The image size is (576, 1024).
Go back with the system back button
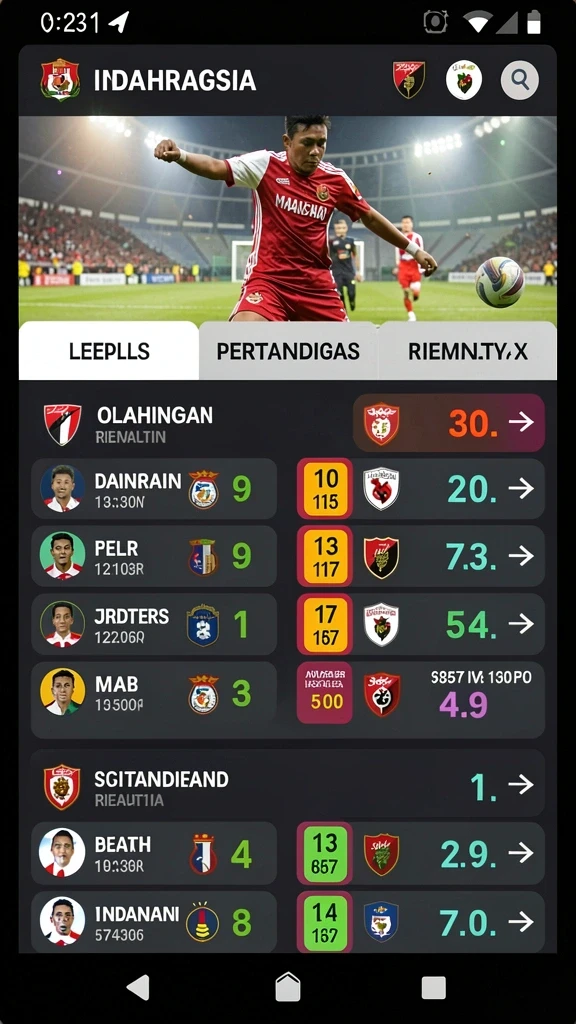click(138, 988)
